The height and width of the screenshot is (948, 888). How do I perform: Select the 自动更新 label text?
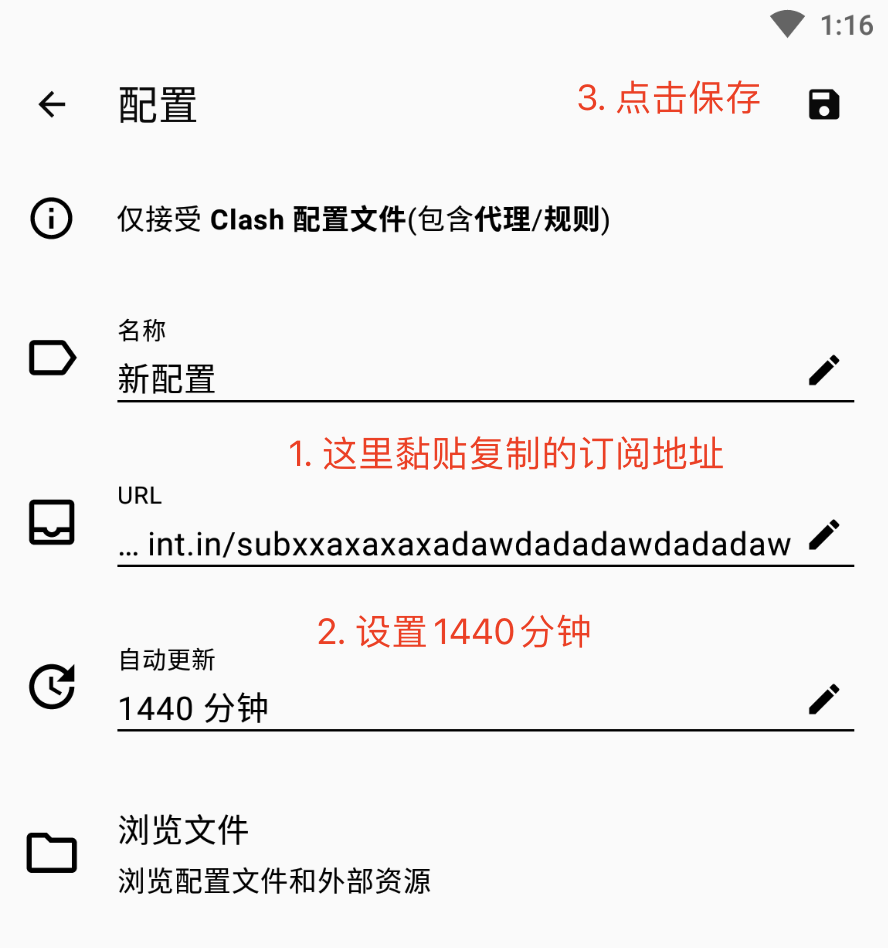[x=160, y=660]
